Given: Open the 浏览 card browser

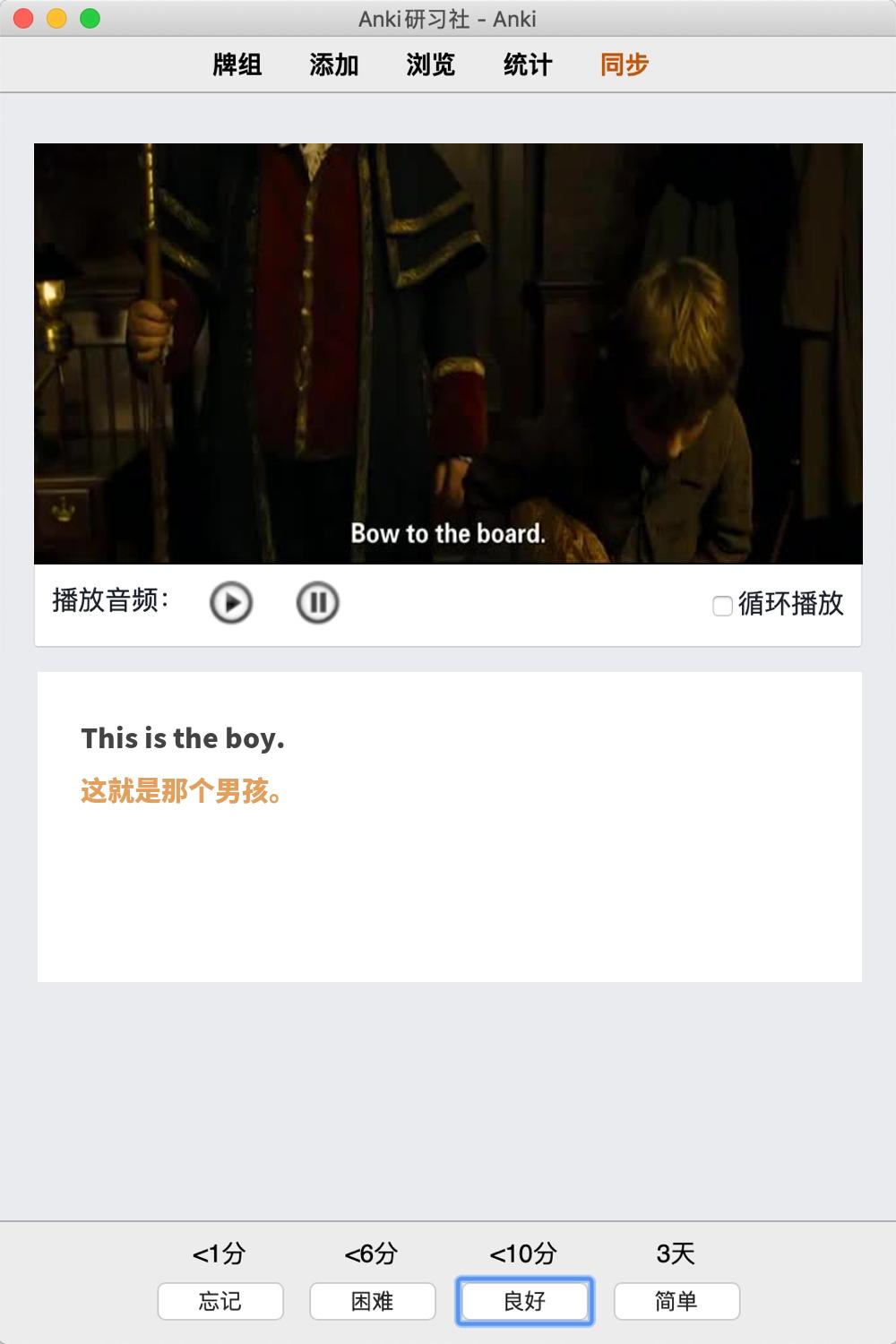Looking at the screenshot, I should [431, 65].
